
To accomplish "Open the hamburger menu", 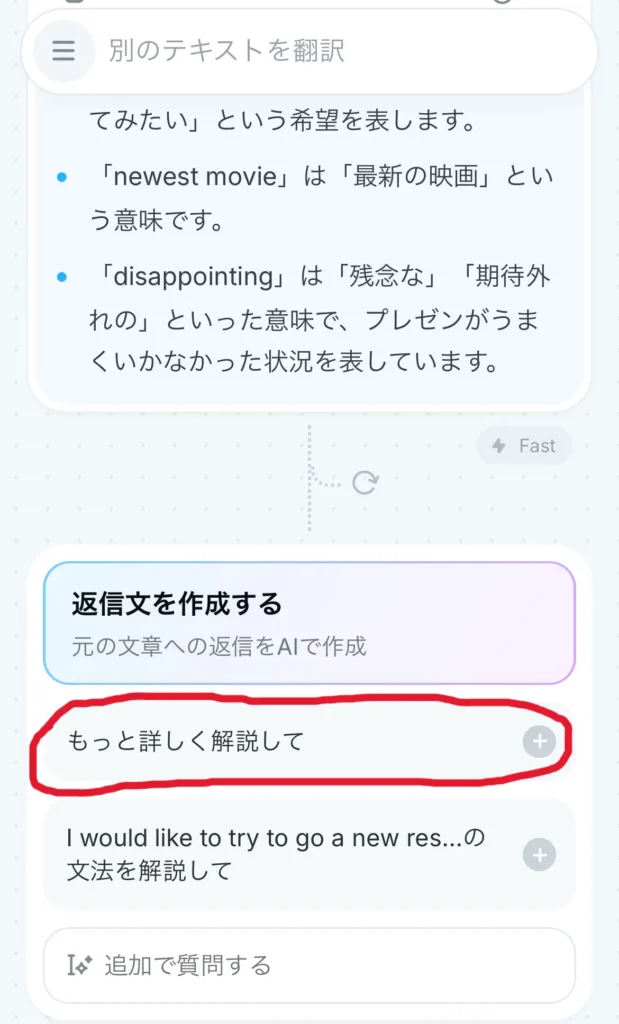I will [63, 51].
